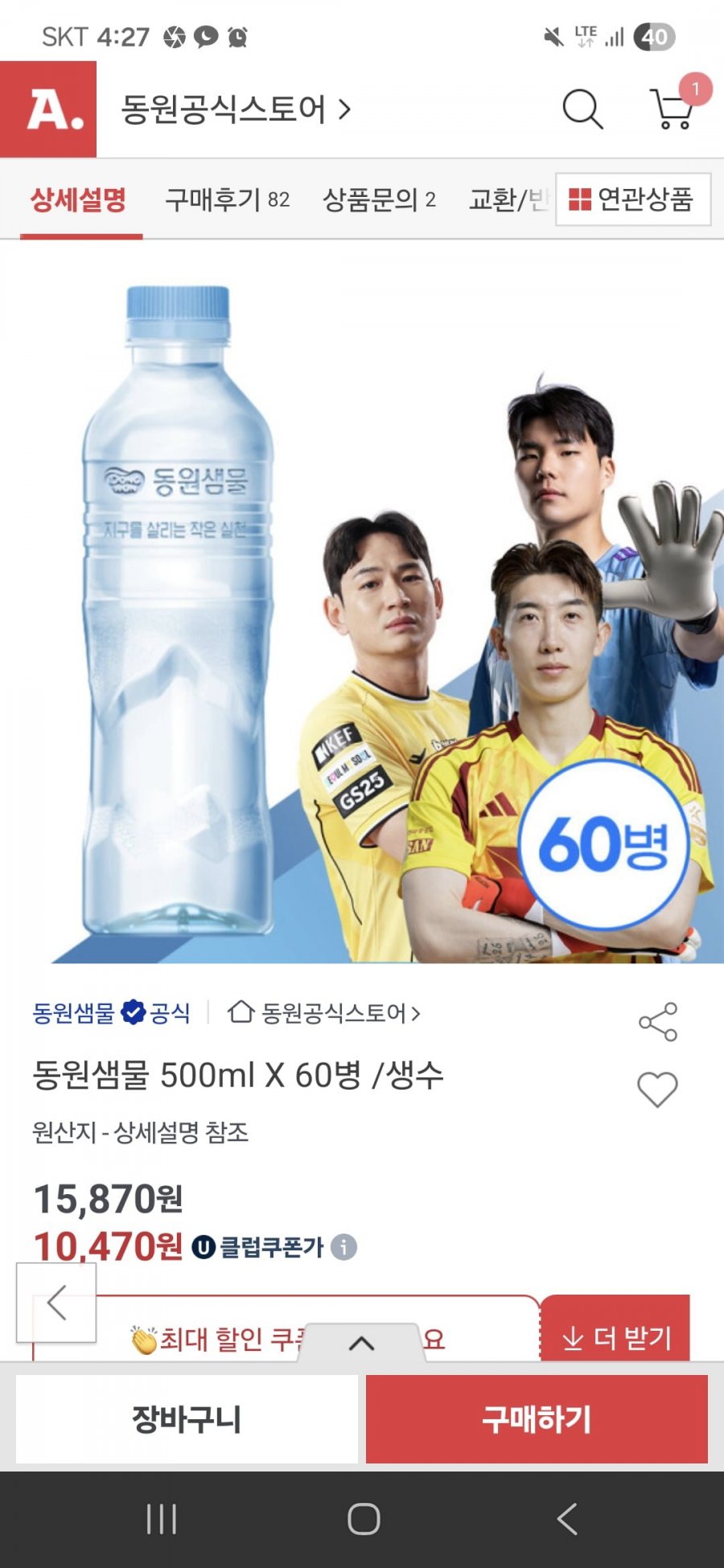Go to the phone's home screen
This screenshot has width=724, height=1568.
(x=364, y=1519)
